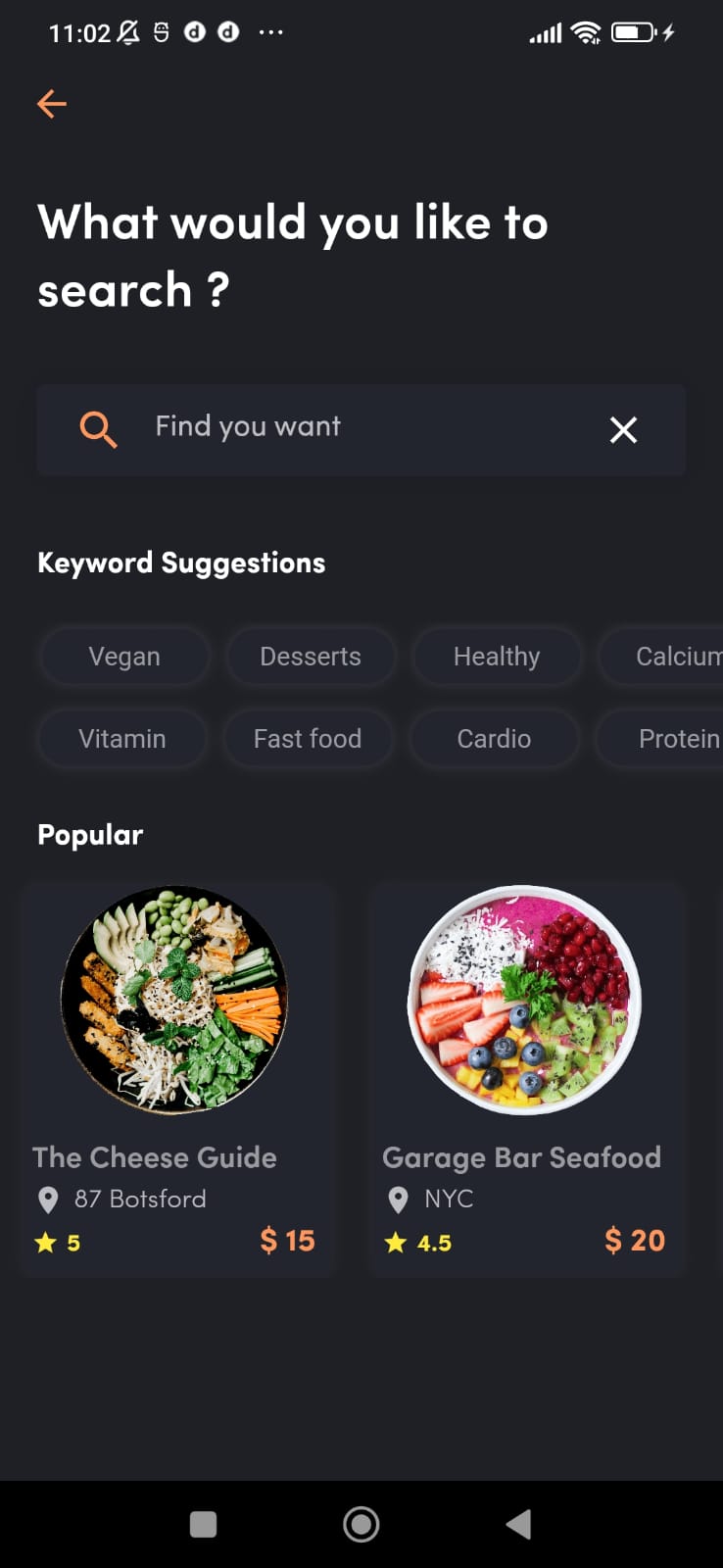Clear the search field with the X
The height and width of the screenshot is (1568, 723).
[623, 429]
